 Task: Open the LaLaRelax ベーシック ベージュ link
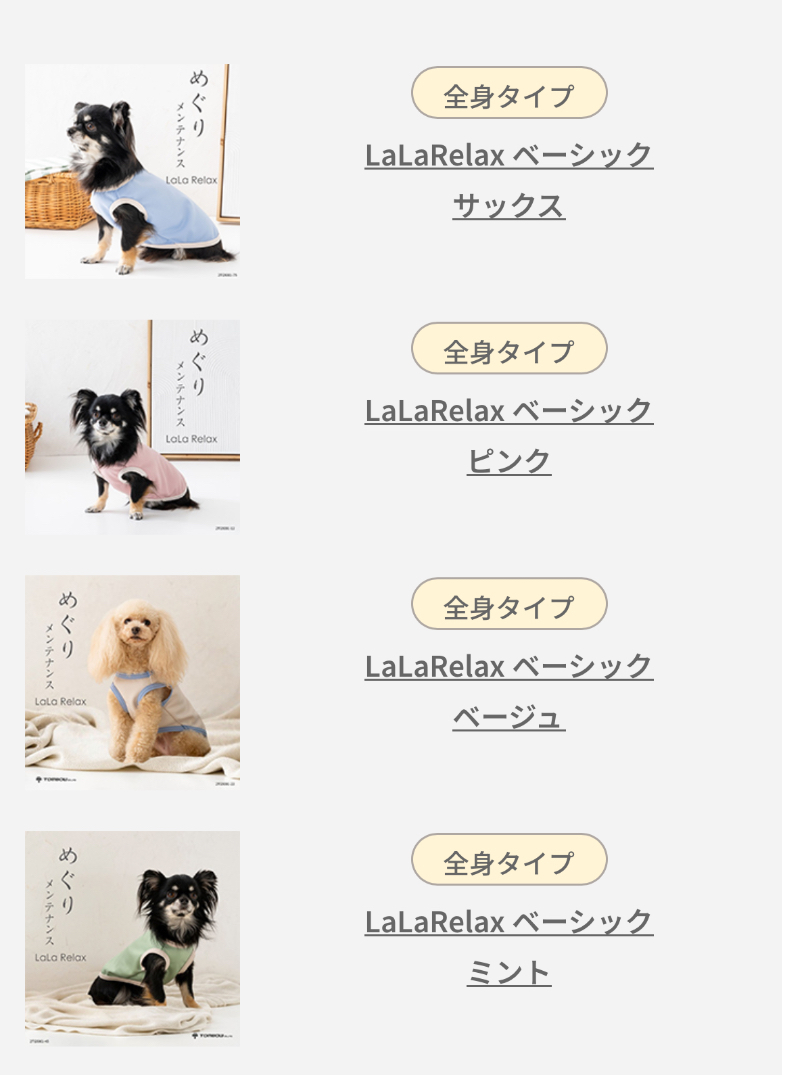coord(509,692)
